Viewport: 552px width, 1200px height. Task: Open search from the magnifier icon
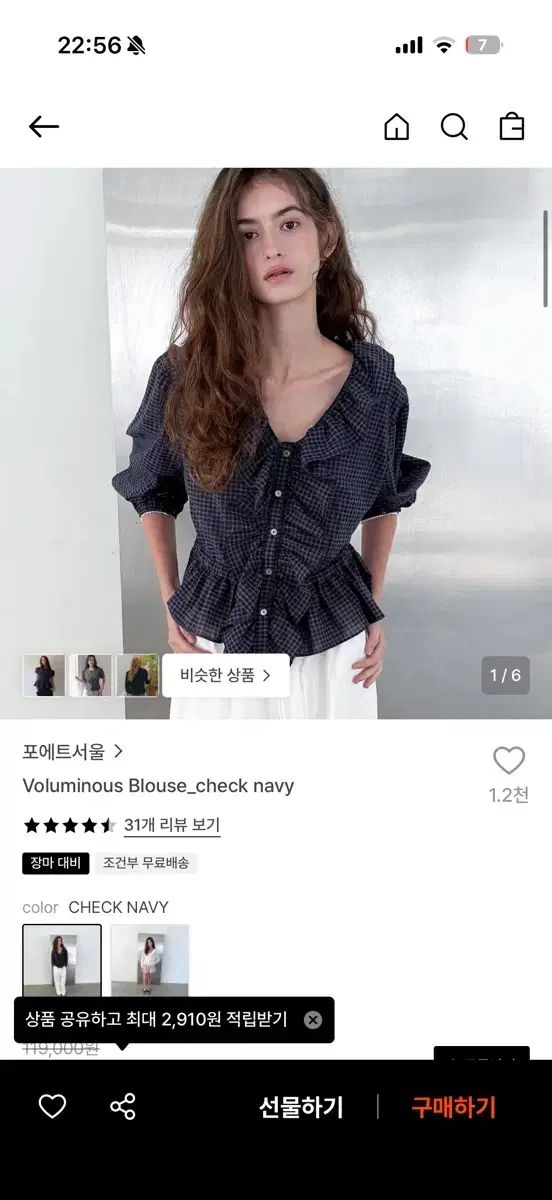click(x=454, y=127)
